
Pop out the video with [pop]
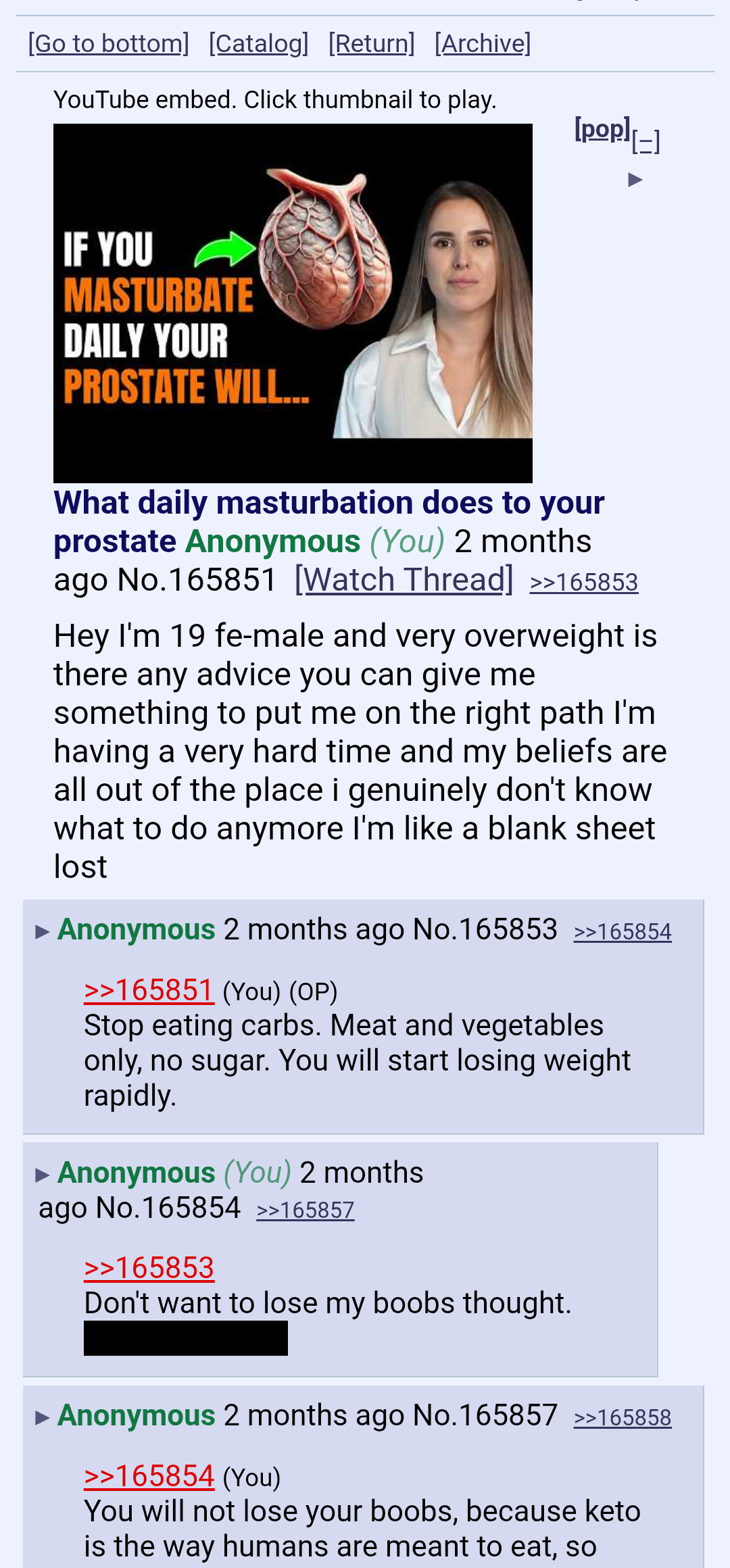602,128
